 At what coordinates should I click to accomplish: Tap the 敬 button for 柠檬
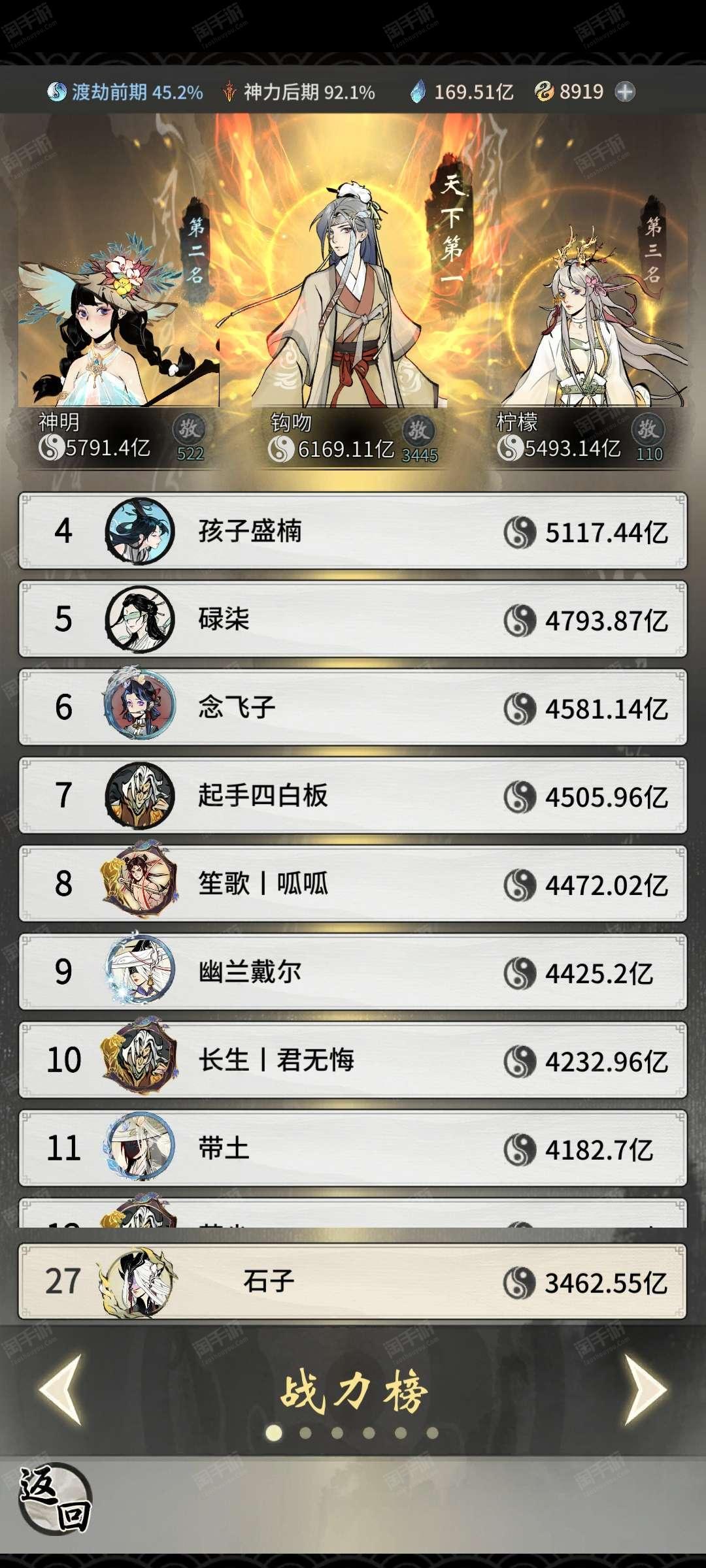click(x=648, y=429)
